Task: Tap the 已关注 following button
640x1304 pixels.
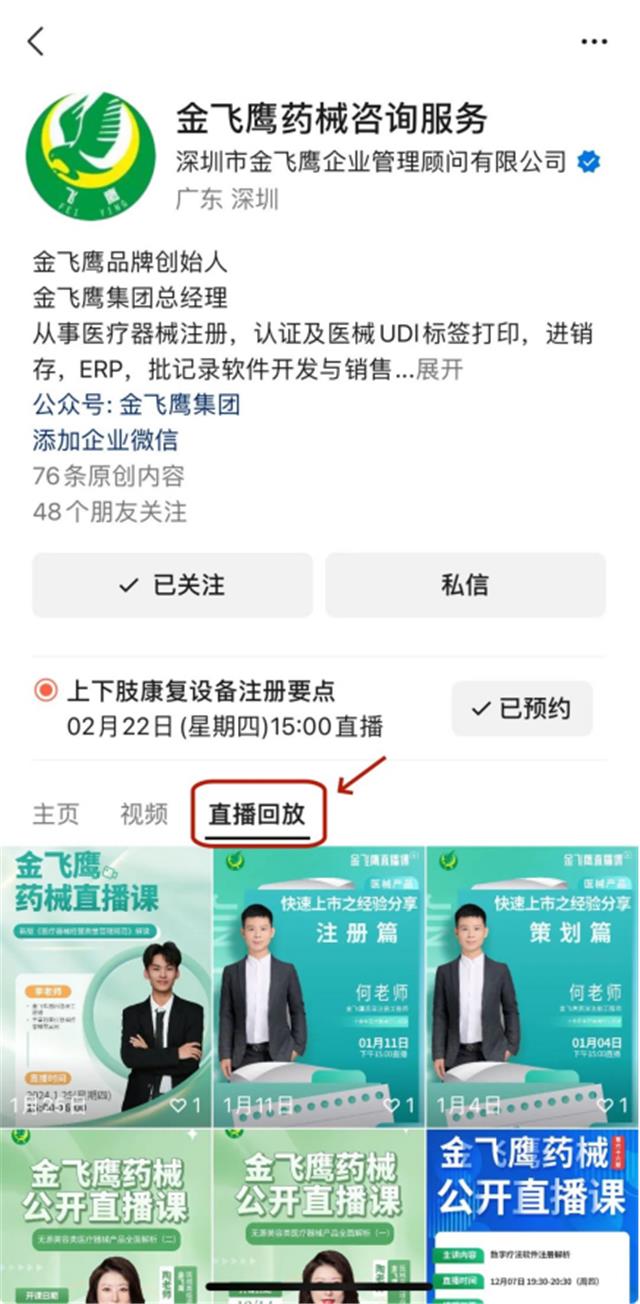Action: (172, 585)
